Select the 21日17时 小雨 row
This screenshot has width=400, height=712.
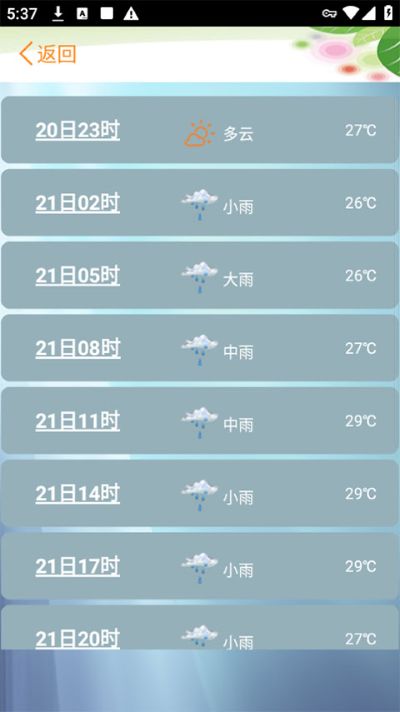click(x=200, y=566)
